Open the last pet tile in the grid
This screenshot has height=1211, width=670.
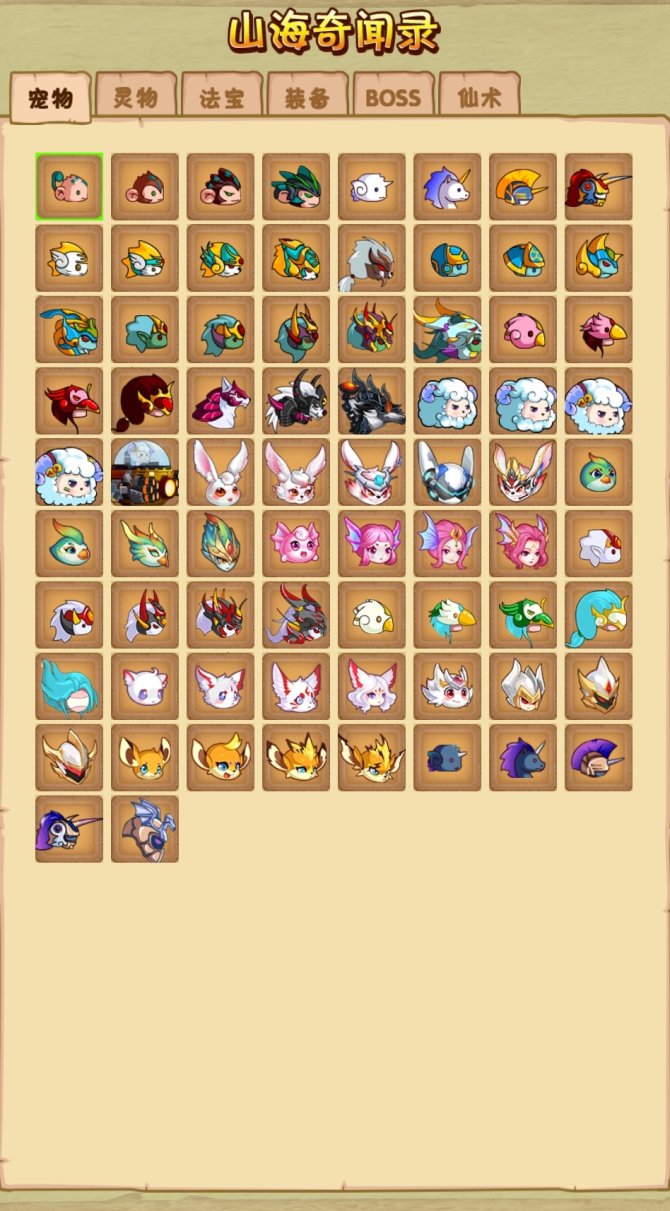pyautogui.click(x=145, y=829)
